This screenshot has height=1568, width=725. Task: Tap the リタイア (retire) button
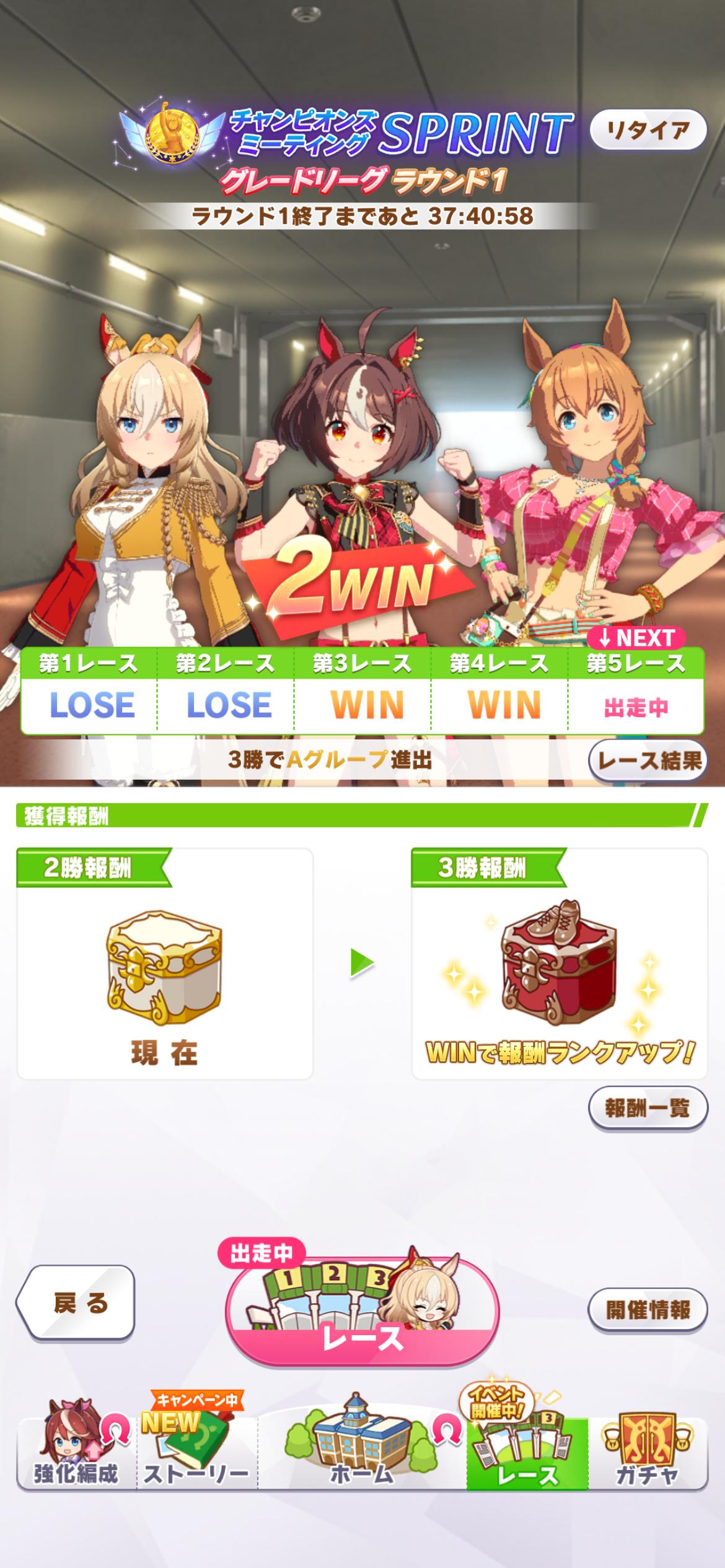648,130
